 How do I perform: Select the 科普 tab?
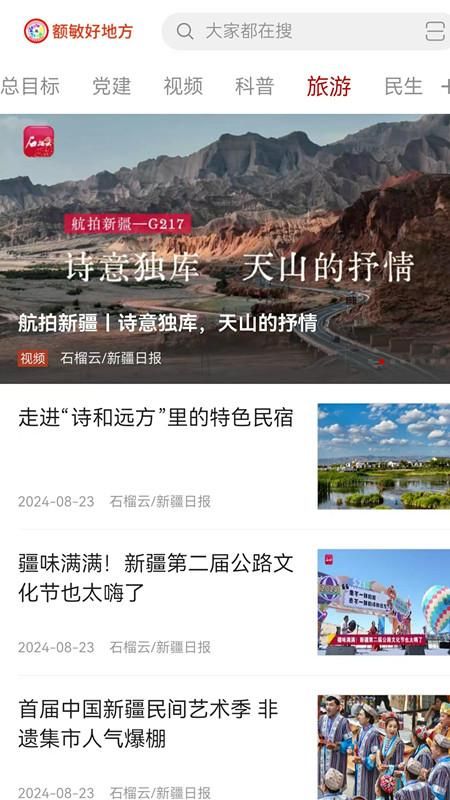pyautogui.click(x=255, y=86)
